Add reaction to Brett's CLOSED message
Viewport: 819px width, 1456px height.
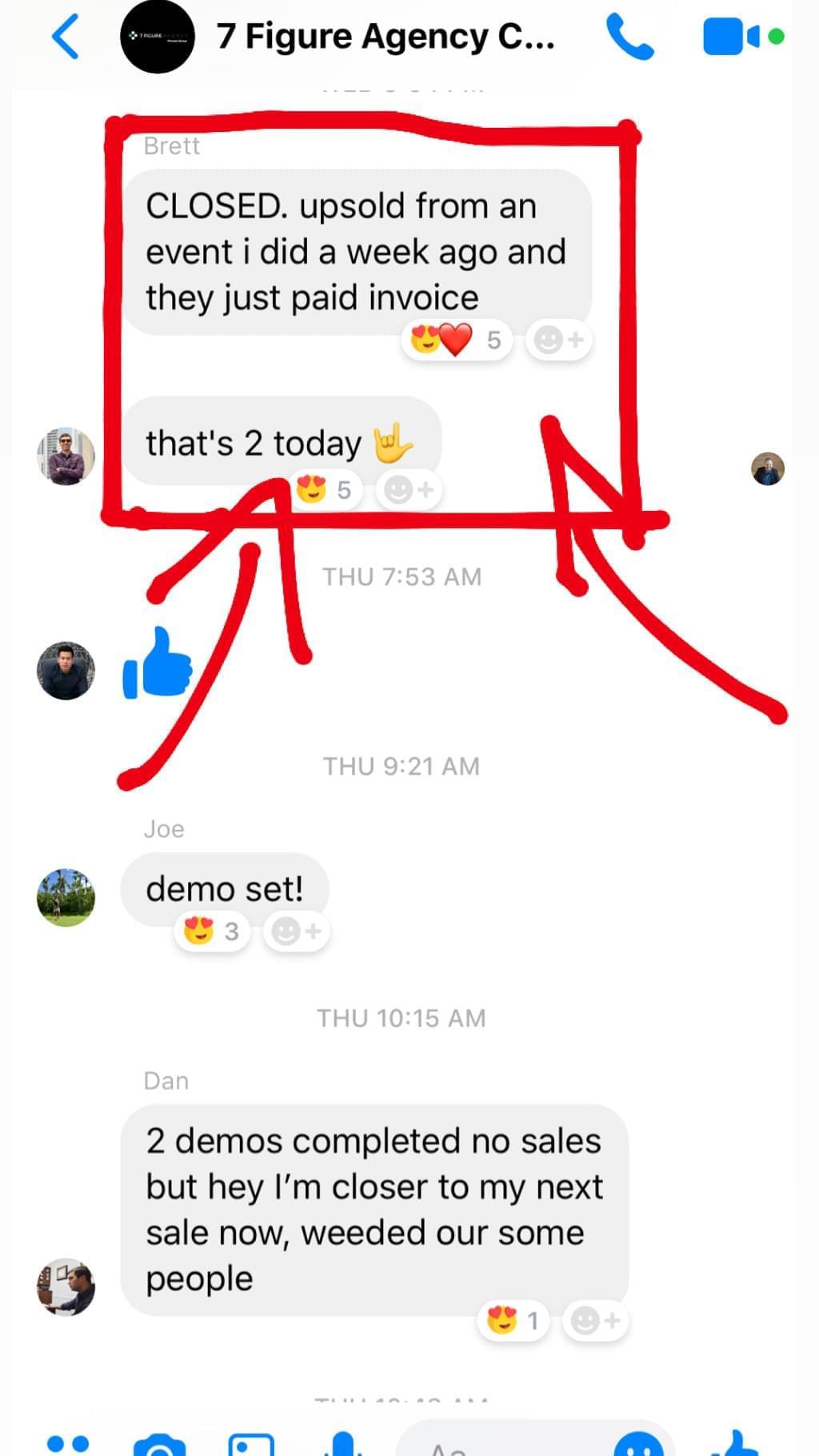(x=559, y=341)
